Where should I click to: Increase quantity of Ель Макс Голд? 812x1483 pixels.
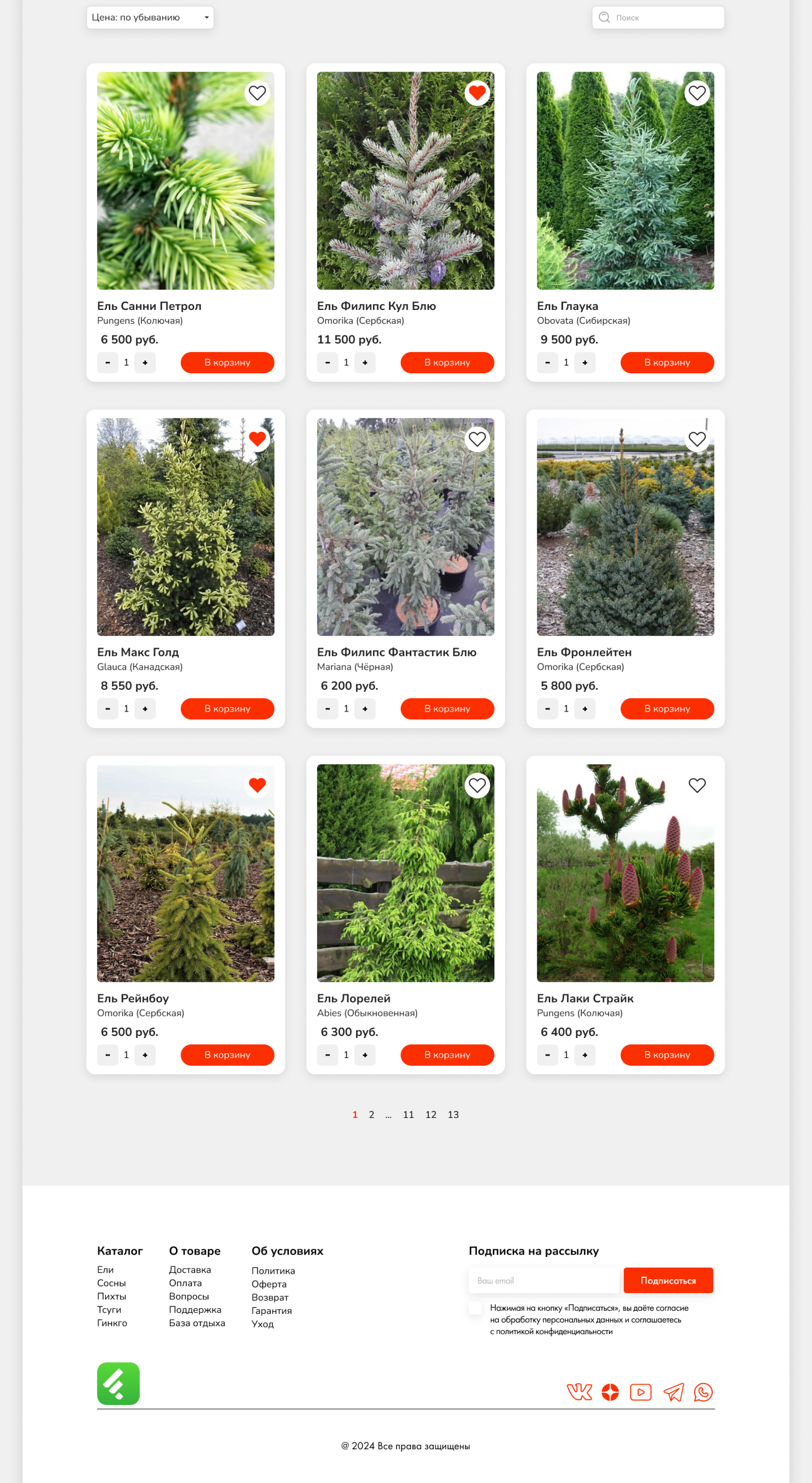(145, 709)
